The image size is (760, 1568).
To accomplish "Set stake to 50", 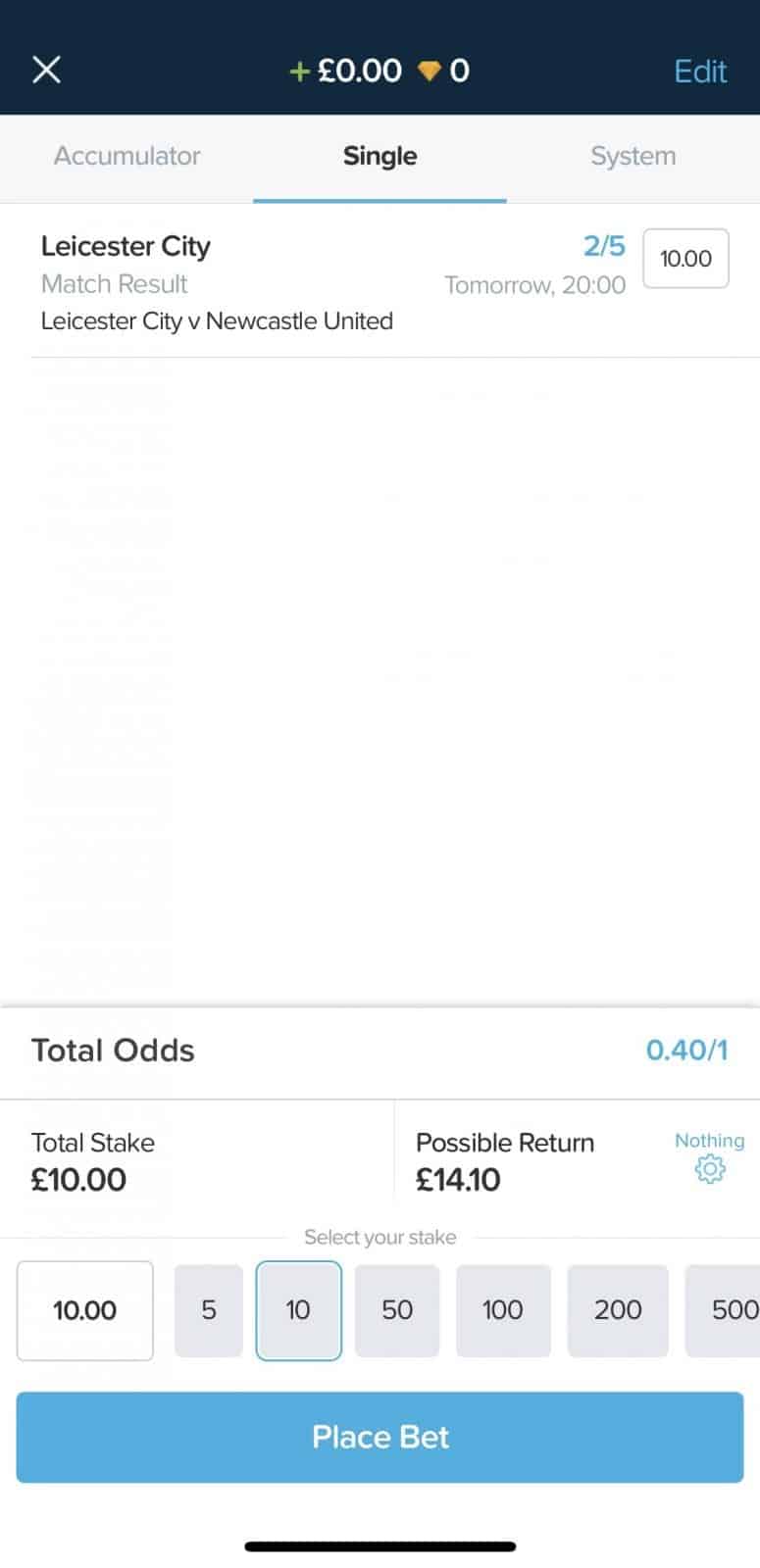I will (x=397, y=1310).
